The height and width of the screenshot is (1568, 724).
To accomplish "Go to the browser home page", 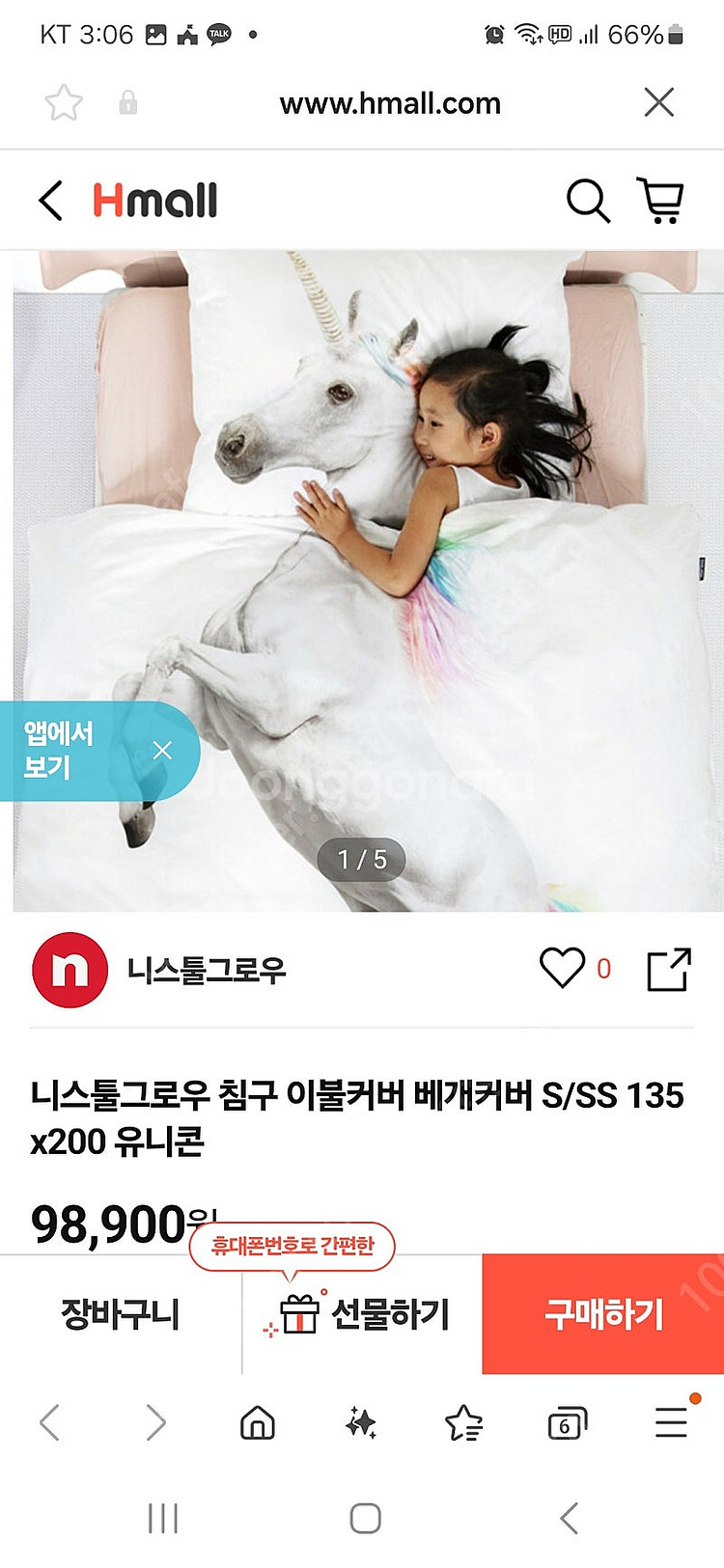I will 258,1422.
